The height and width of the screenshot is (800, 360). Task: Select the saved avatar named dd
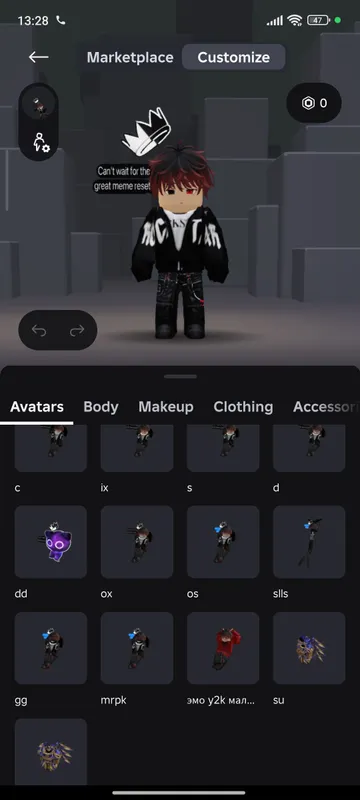[50, 542]
